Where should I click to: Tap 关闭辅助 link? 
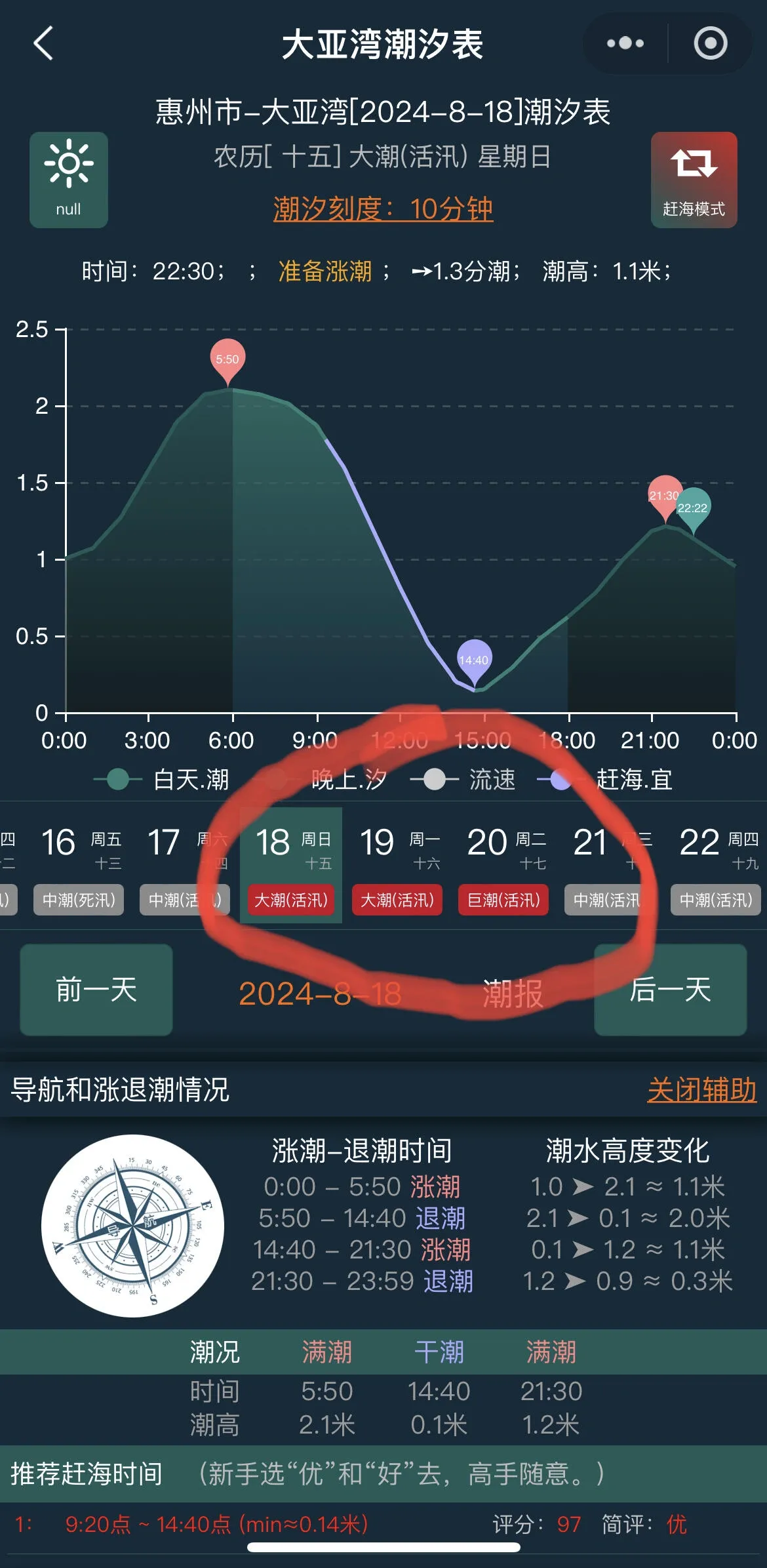tap(701, 1090)
